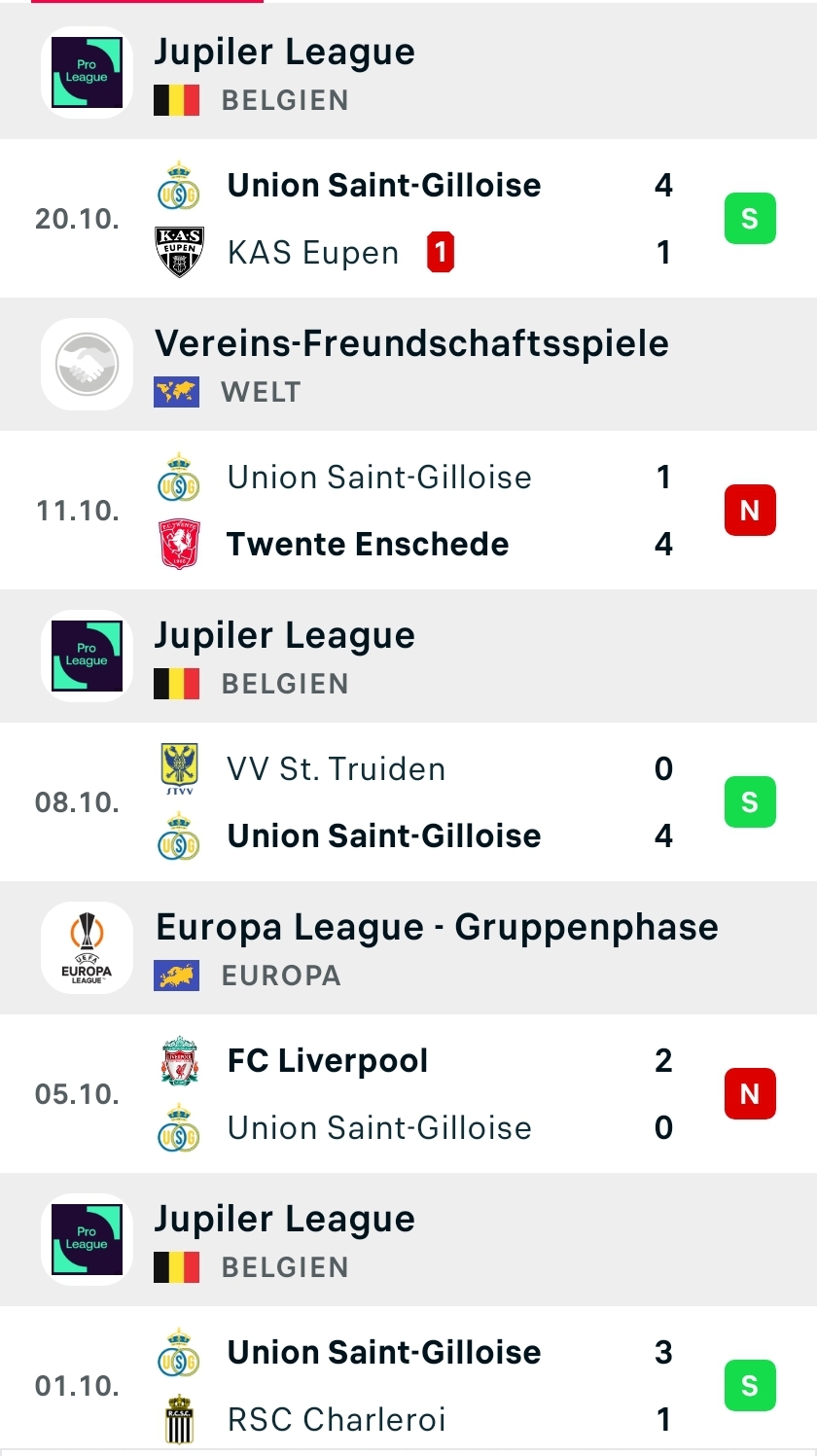Viewport: 817px width, 1456px height.
Task: Select the Union Saint-Gilloise vs RSC Charleroi match
Action: (x=408, y=1386)
